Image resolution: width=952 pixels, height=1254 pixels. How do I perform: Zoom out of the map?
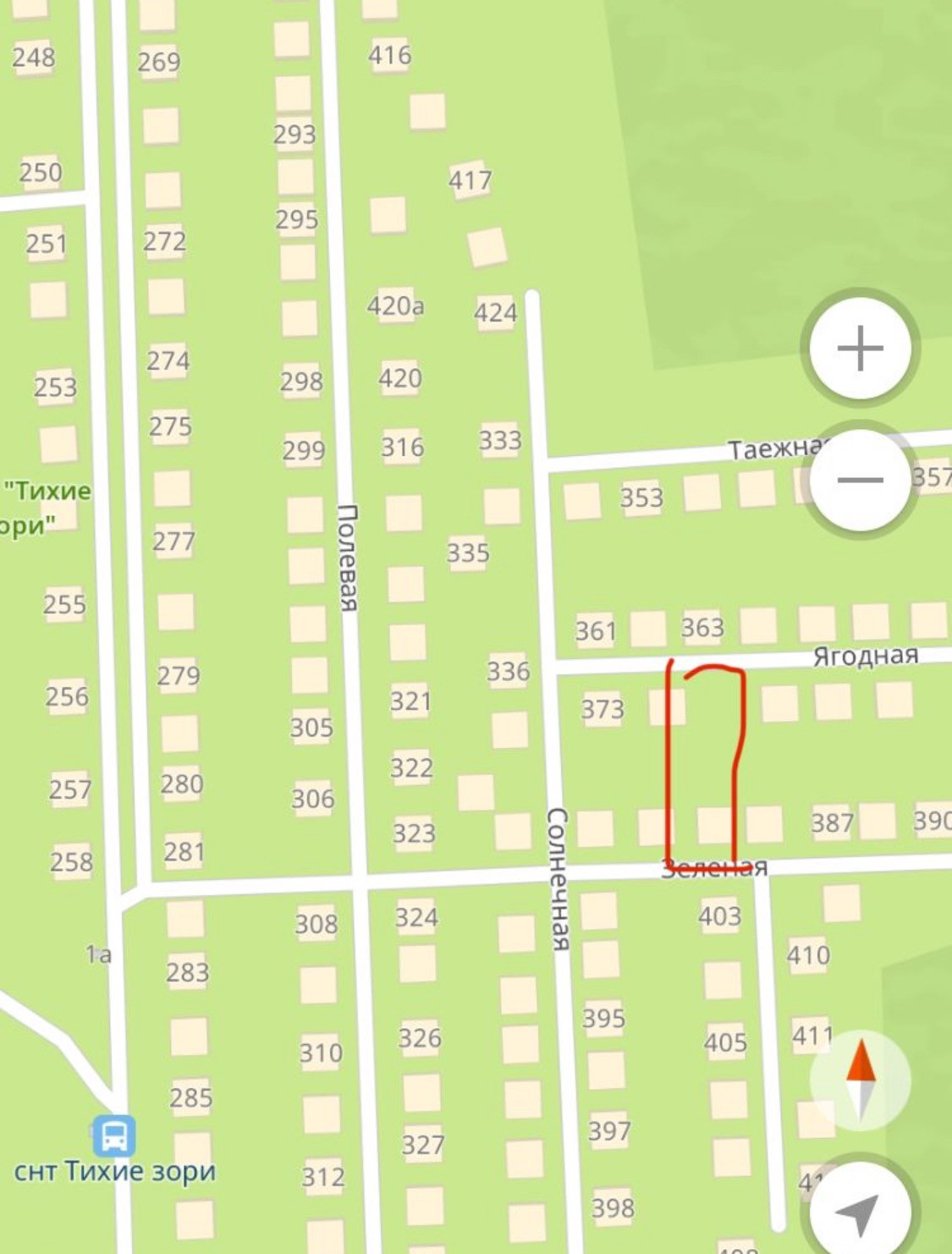860,480
